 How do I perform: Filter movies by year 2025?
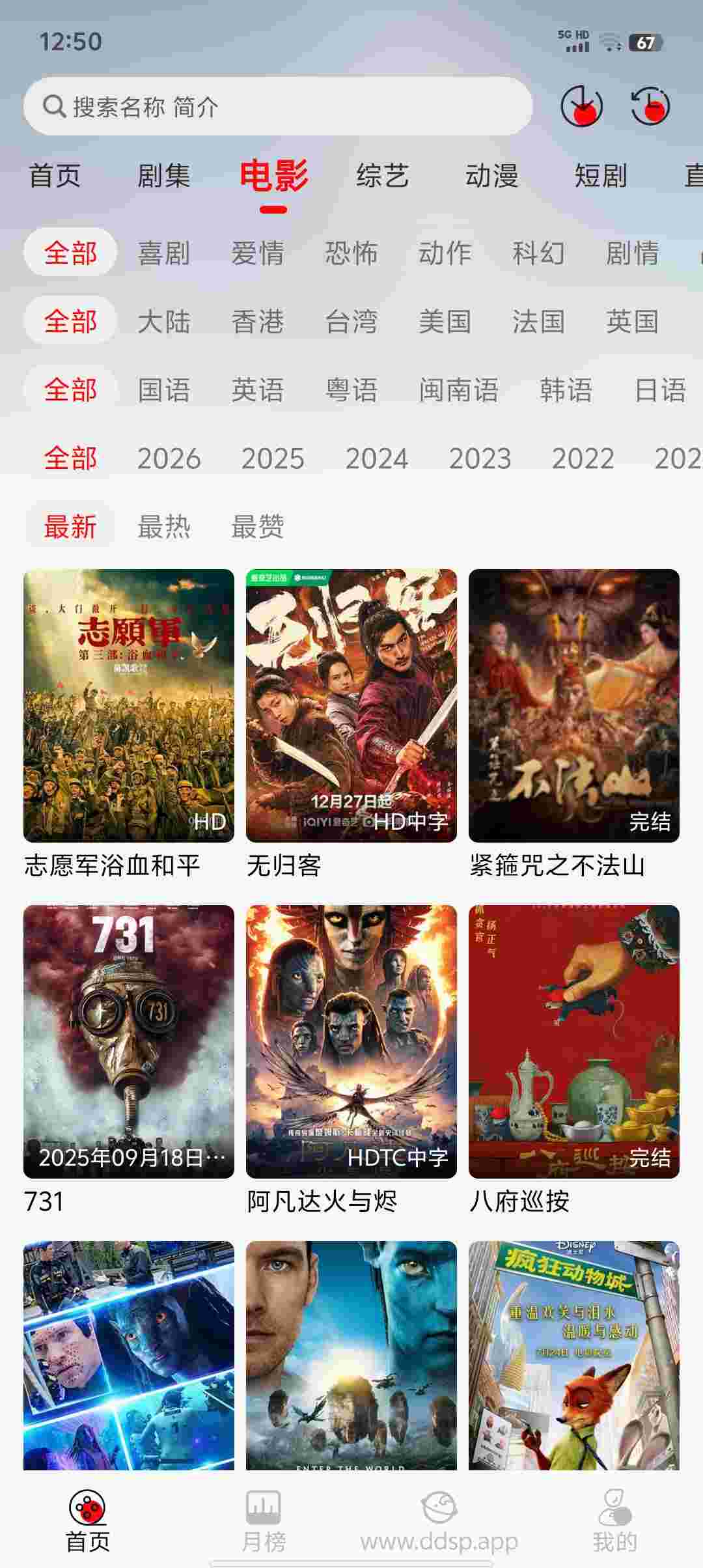pos(272,458)
